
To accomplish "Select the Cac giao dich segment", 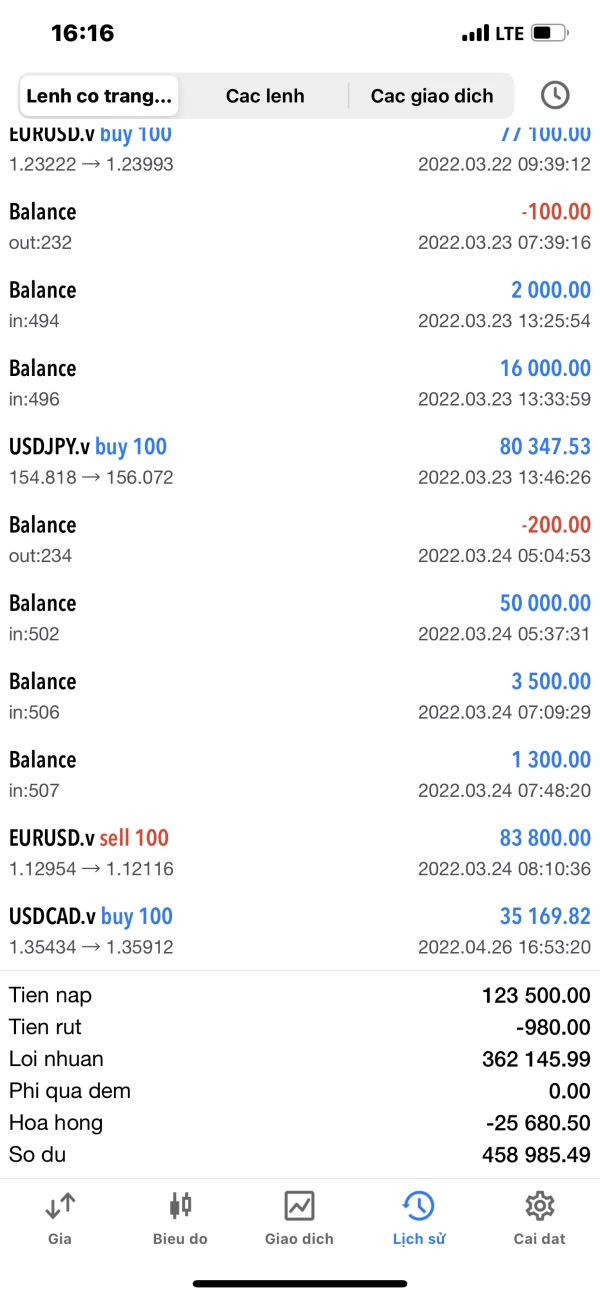I will [x=432, y=96].
